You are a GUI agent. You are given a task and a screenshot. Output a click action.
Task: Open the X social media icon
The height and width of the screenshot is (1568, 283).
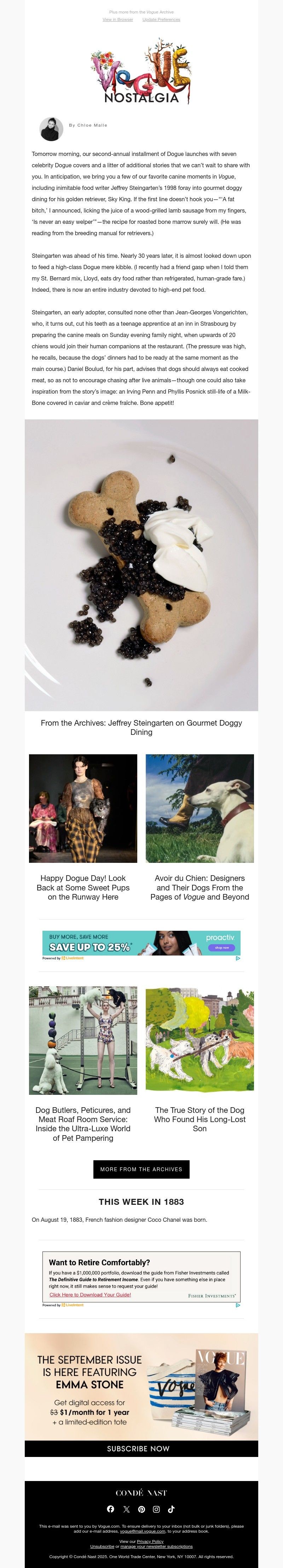coord(126,1508)
